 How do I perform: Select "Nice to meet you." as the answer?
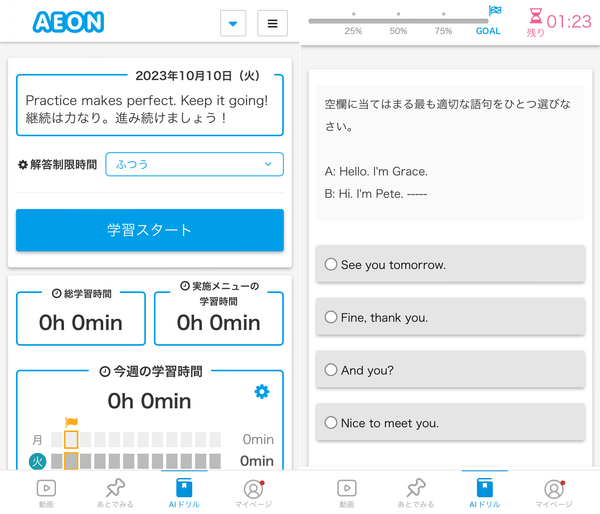(450, 423)
